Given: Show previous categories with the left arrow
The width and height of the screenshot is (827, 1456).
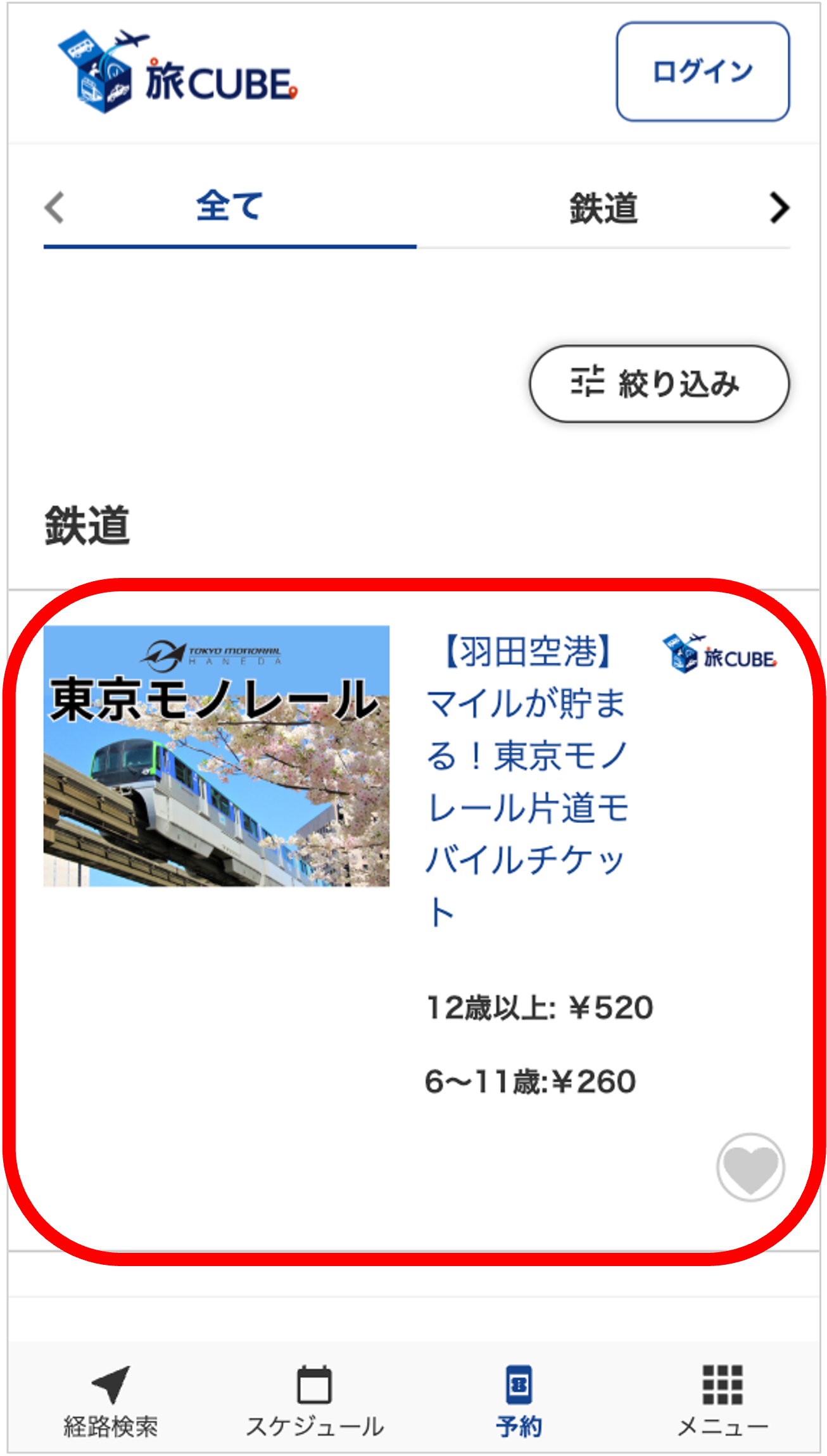Looking at the screenshot, I should (55, 208).
